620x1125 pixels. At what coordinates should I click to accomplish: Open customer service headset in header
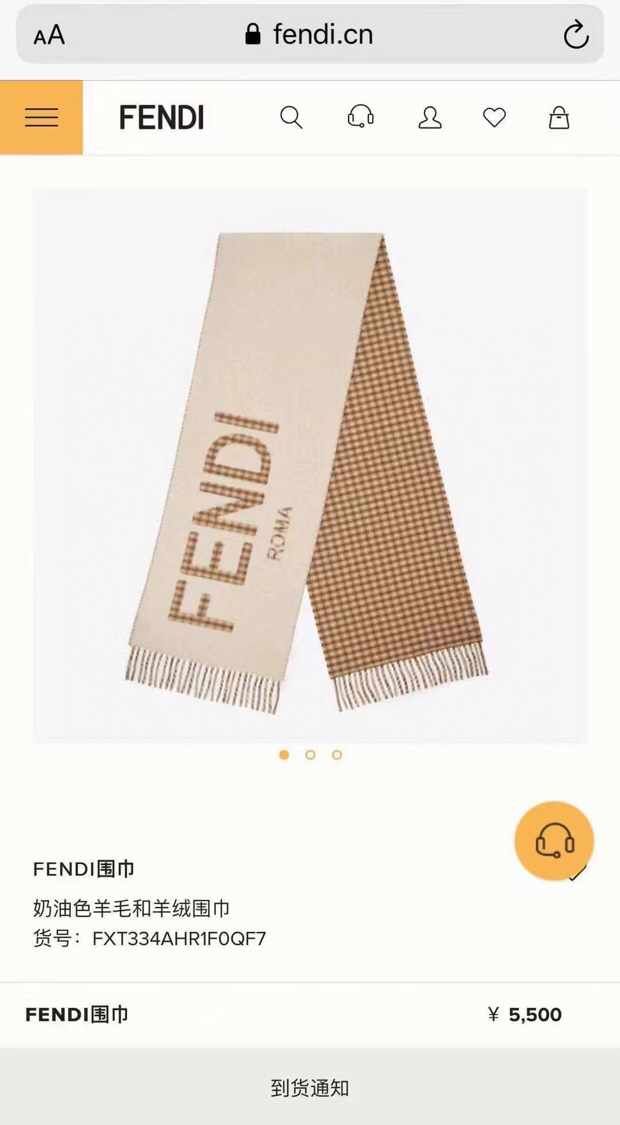[360, 118]
